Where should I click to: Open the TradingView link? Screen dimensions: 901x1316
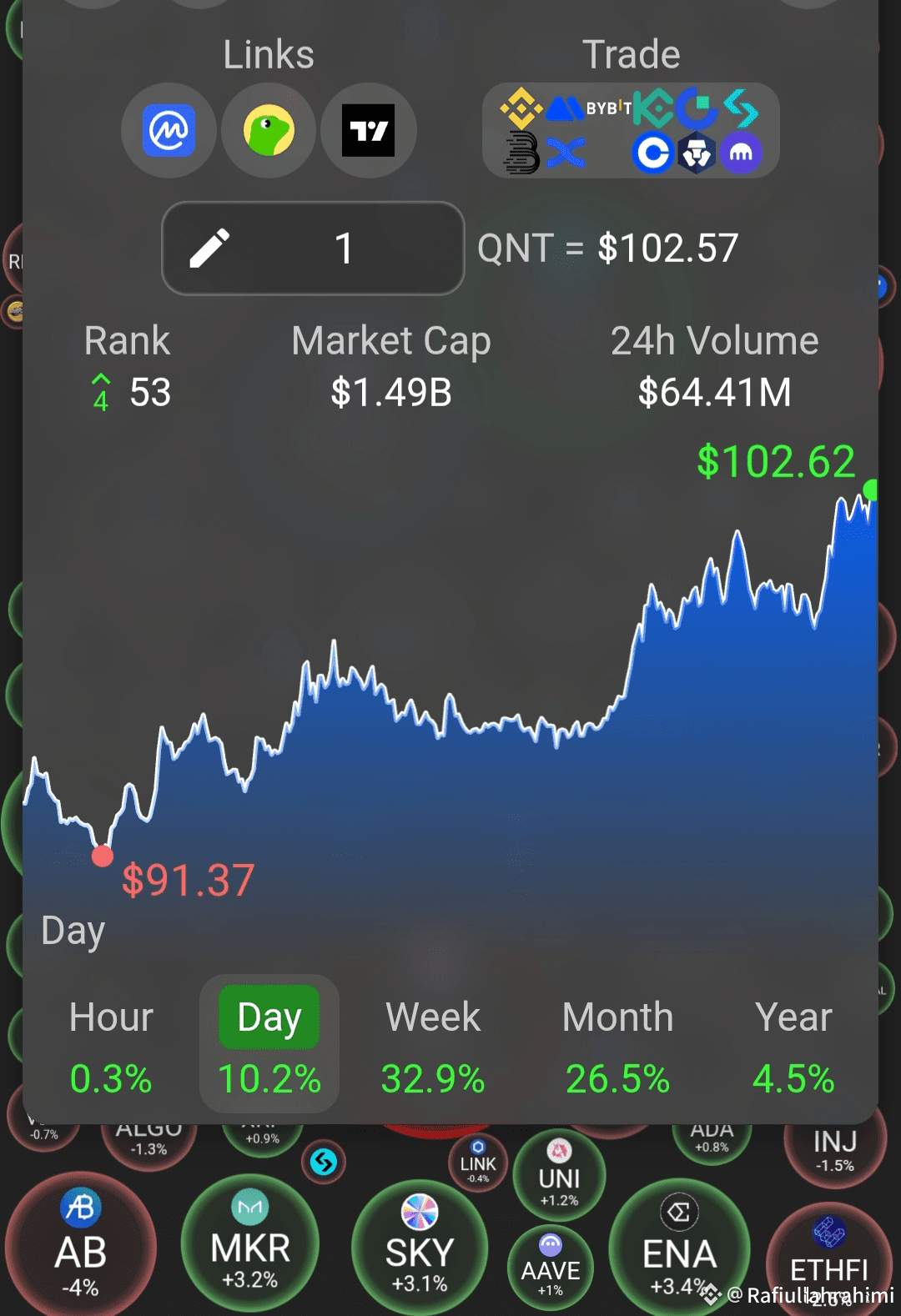(x=368, y=131)
